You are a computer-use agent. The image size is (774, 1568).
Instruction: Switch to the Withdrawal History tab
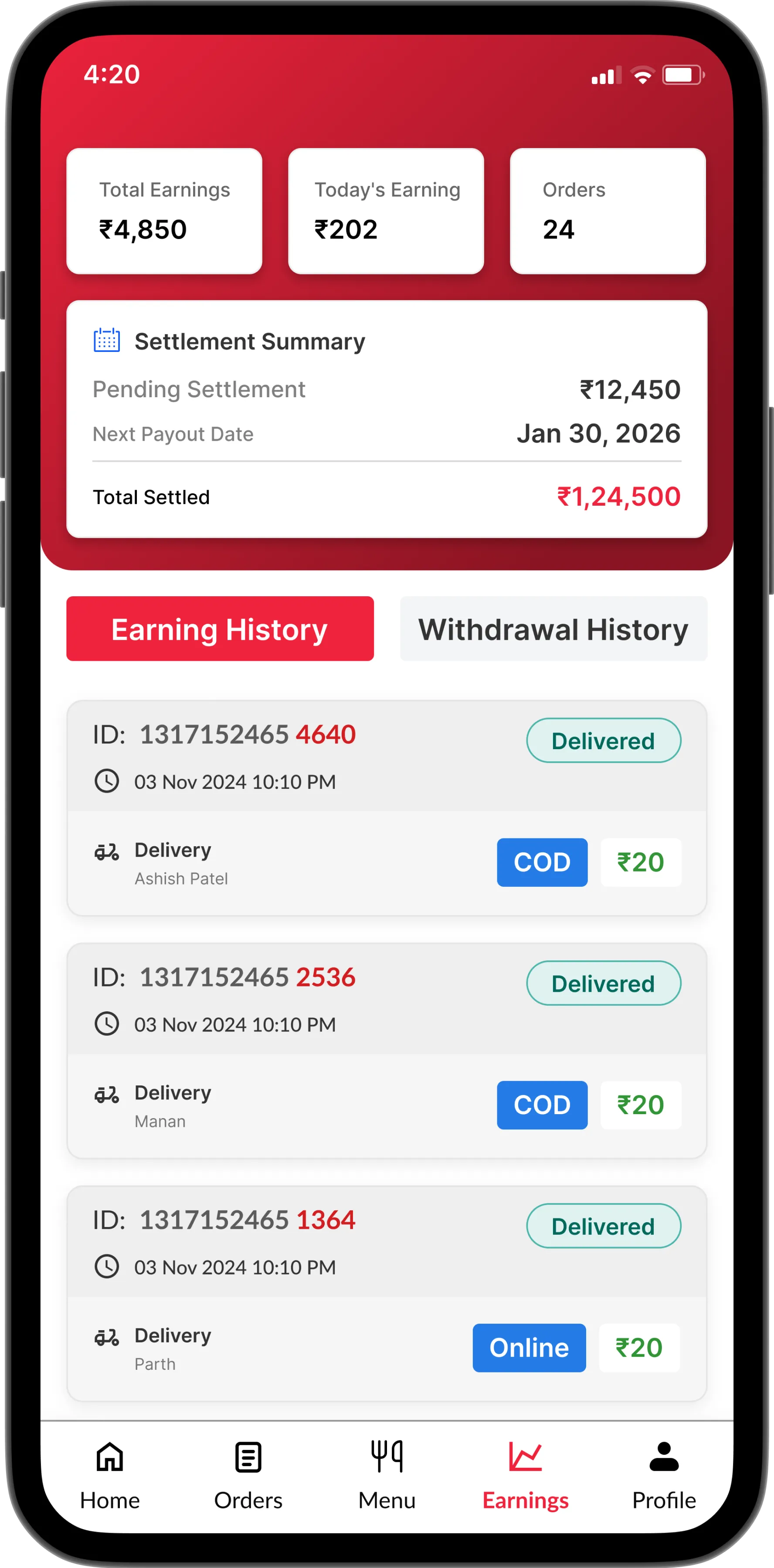[553, 629]
